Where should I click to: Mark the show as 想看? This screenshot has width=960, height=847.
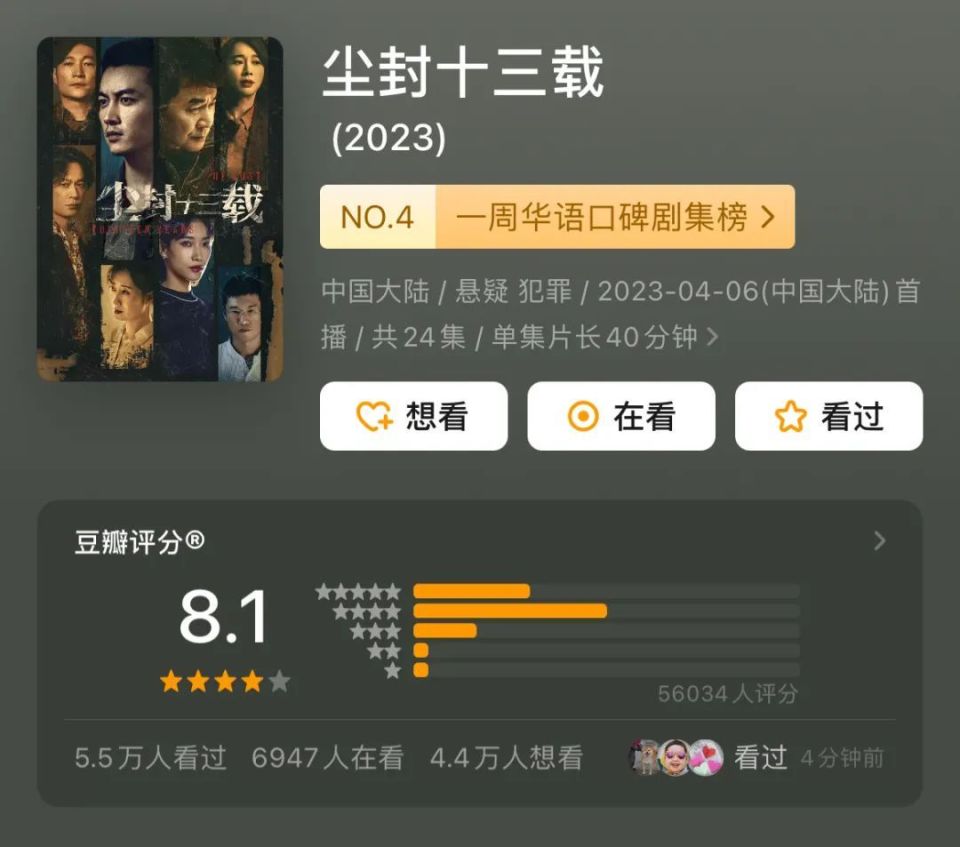pos(413,416)
